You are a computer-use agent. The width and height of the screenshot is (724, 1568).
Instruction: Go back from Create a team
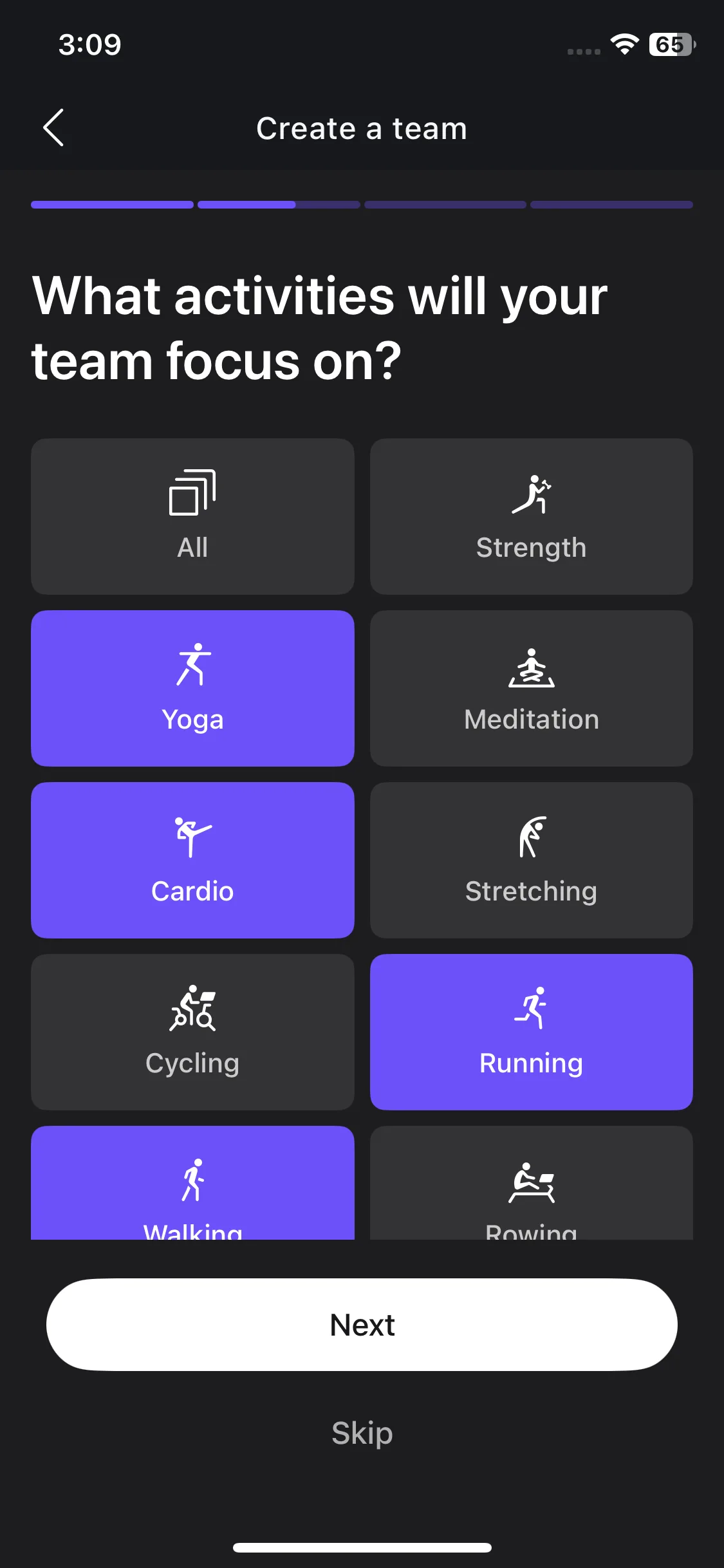(53, 127)
